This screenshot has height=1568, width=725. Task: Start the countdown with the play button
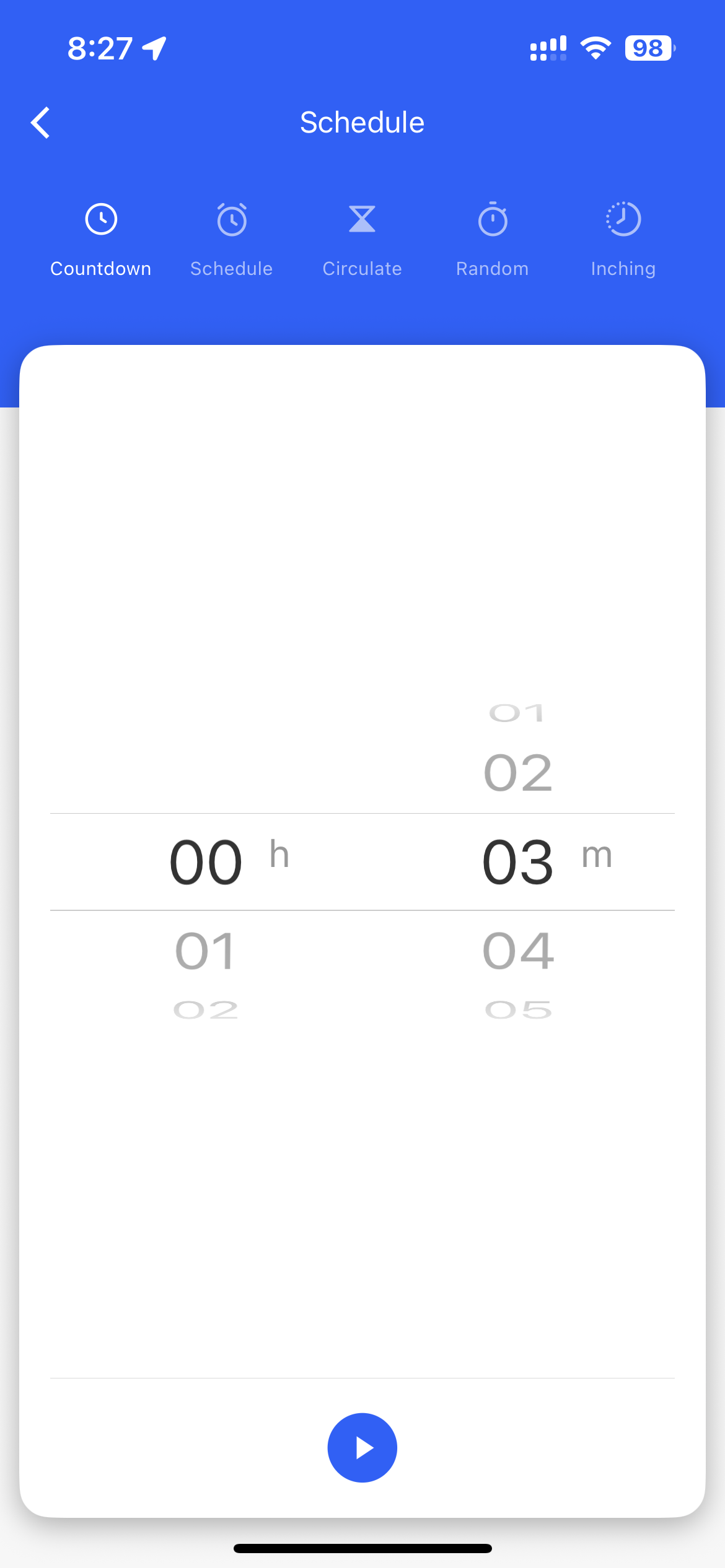pos(362,1447)
